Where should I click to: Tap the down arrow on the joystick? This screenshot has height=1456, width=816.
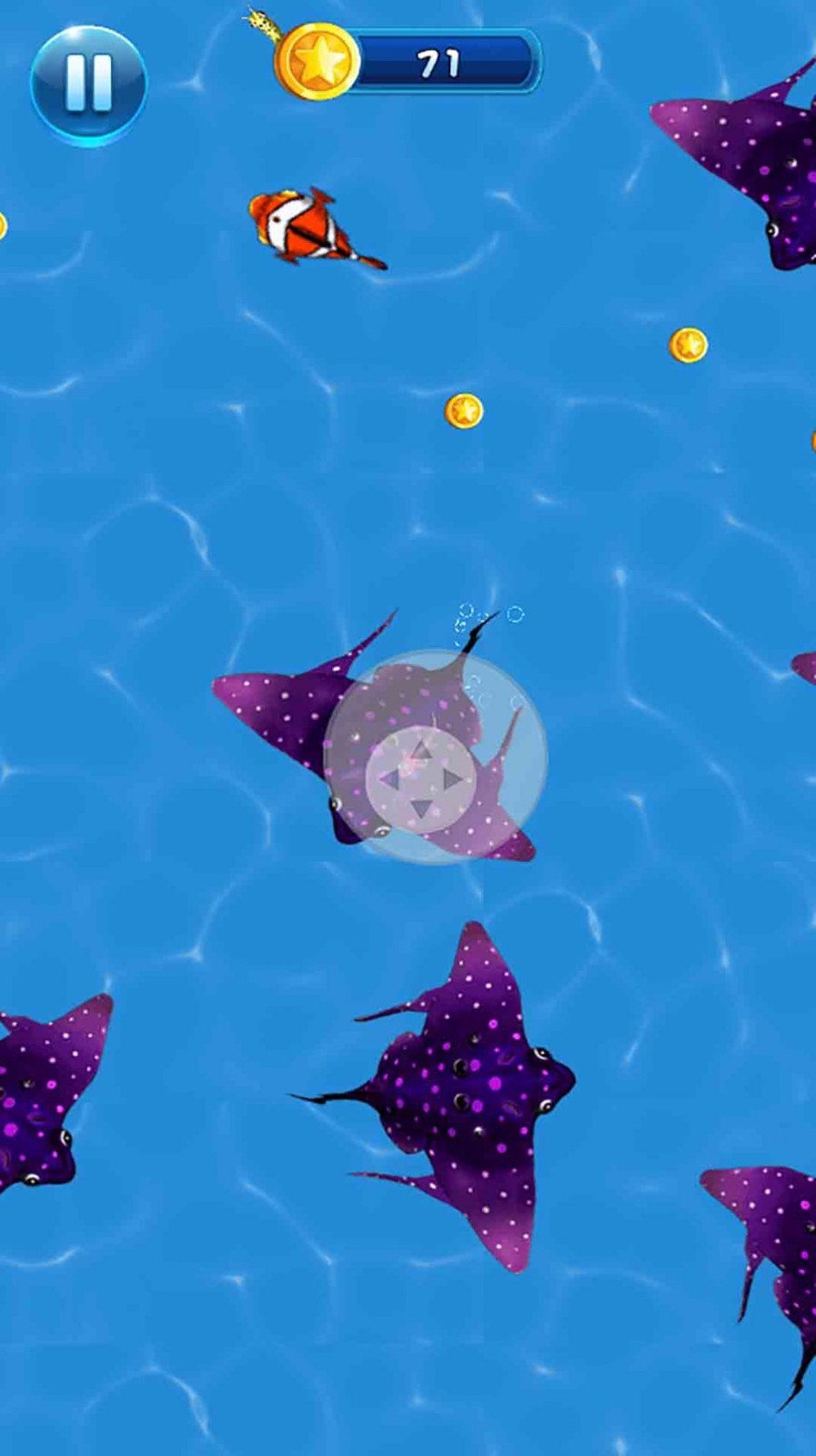(x=420, y=808)
